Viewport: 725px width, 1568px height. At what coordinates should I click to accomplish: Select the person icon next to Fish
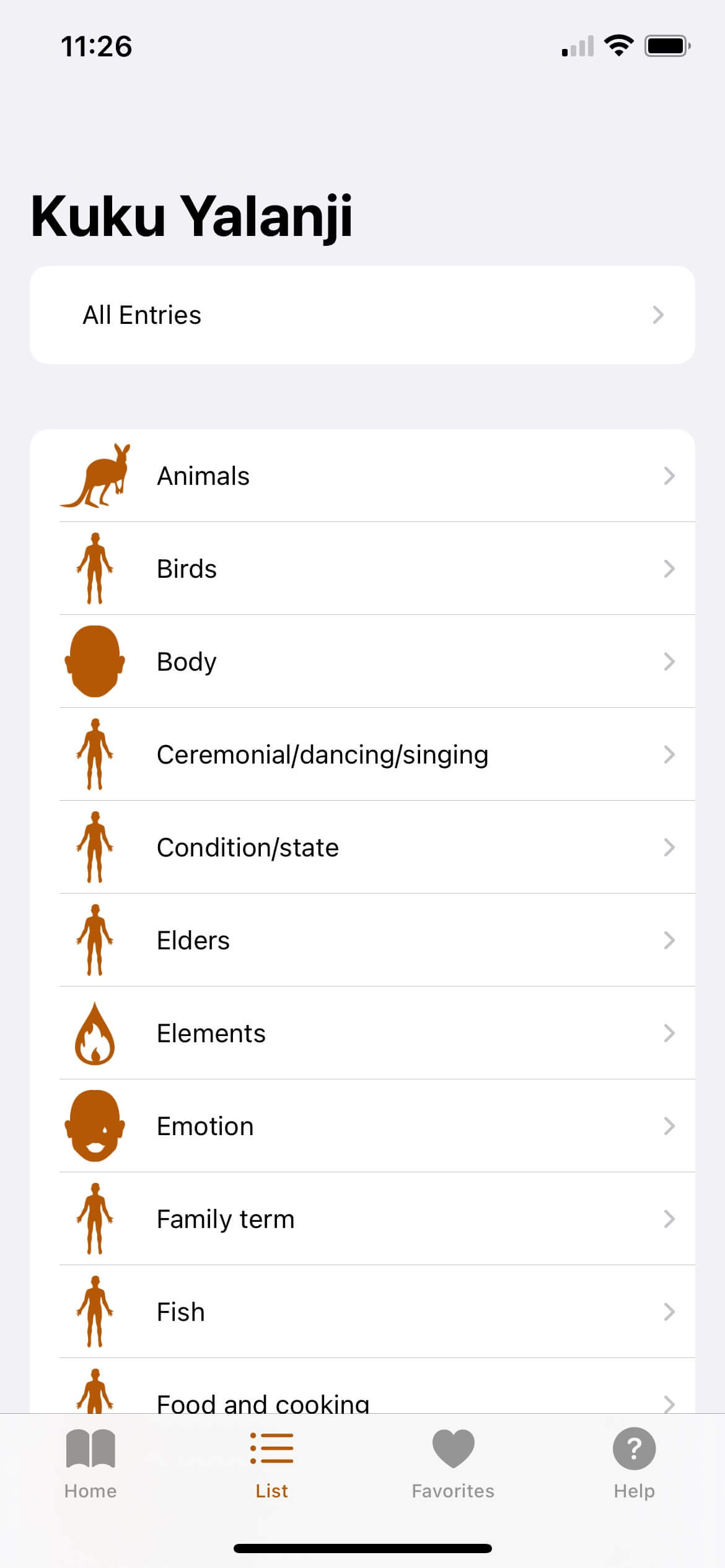pos(94,1312)
